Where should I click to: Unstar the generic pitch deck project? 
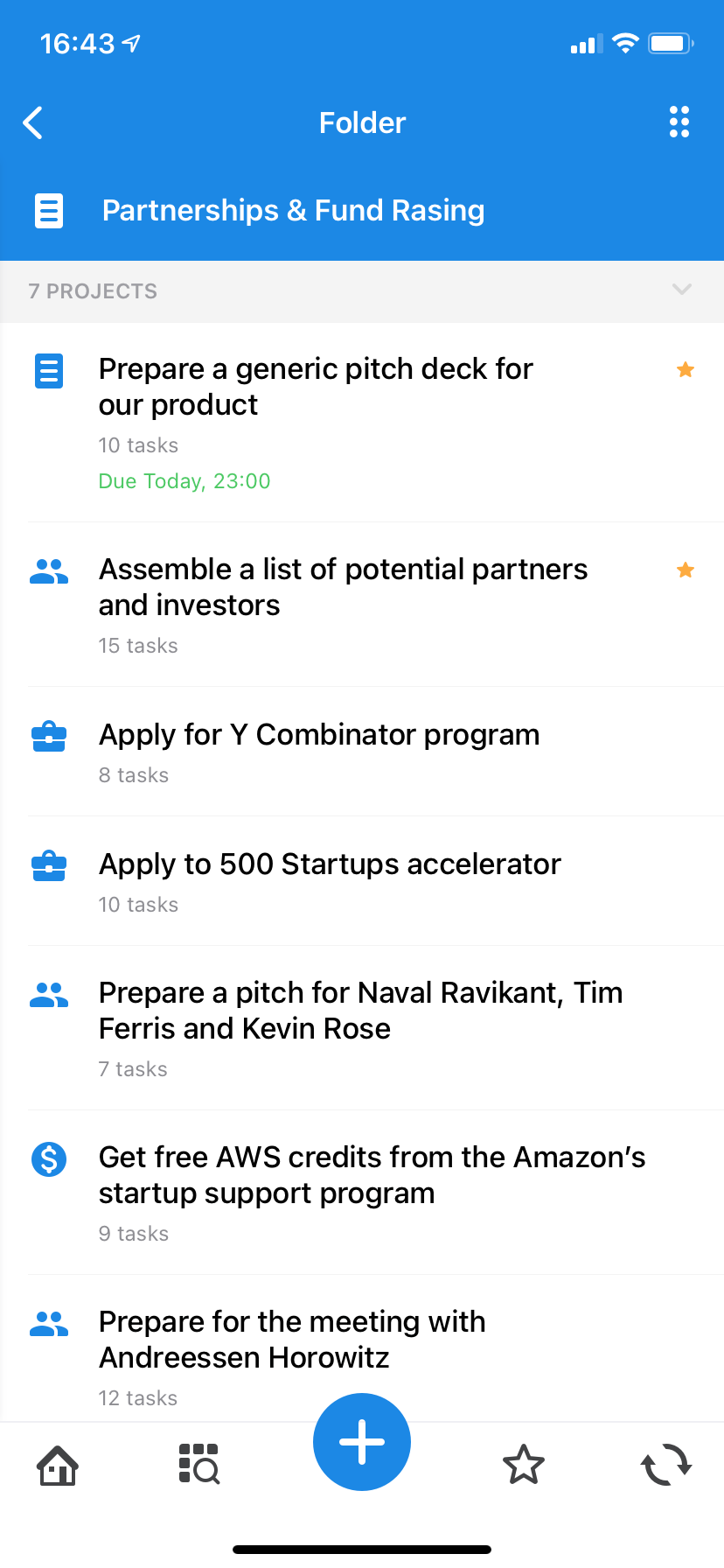click(x=686, y=370)
